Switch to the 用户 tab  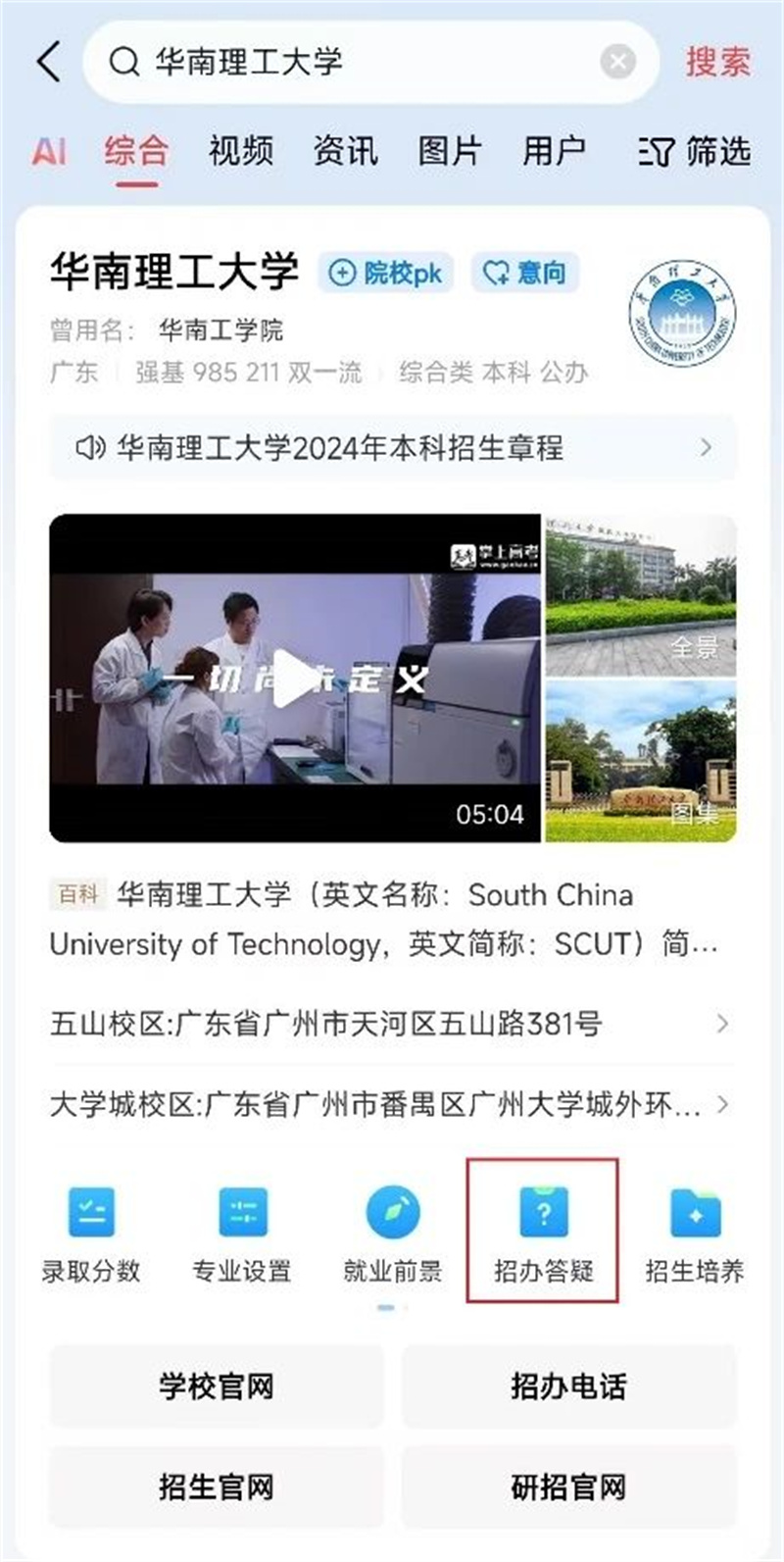click(554, 152)
